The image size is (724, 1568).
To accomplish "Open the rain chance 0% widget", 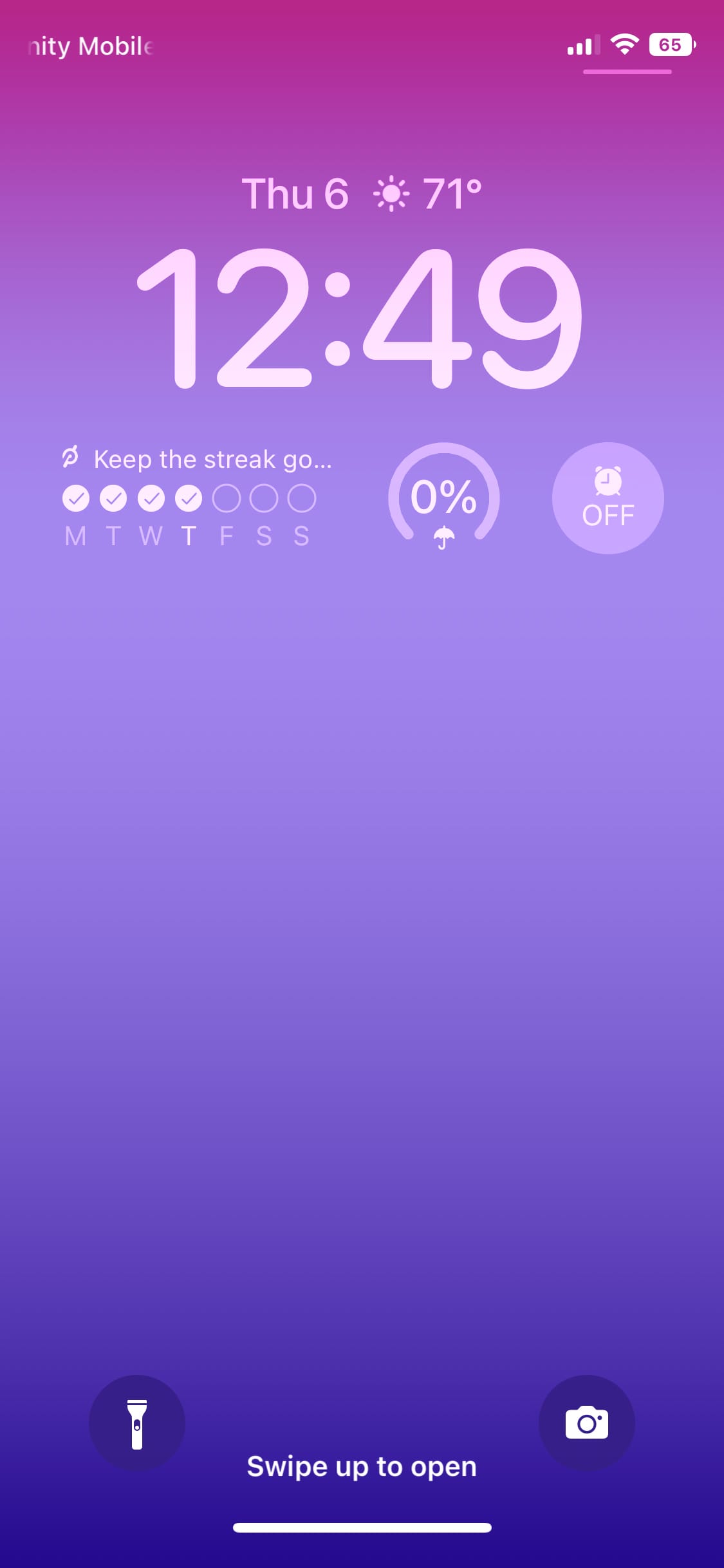I will 443,498.
